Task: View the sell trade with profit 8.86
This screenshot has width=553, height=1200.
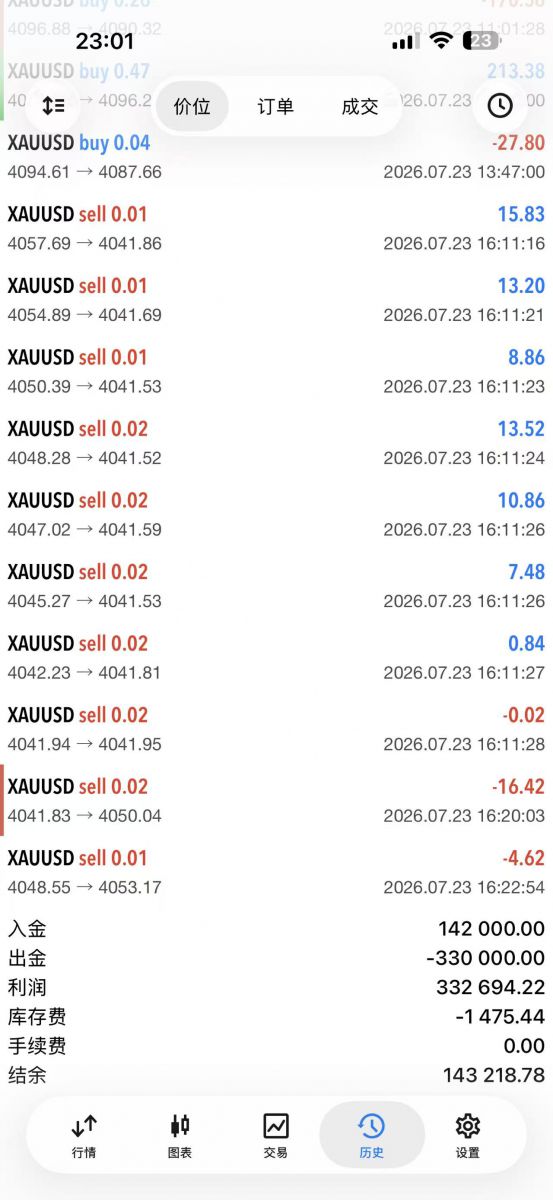Action: pyautogui.click(x=276, y=371)
